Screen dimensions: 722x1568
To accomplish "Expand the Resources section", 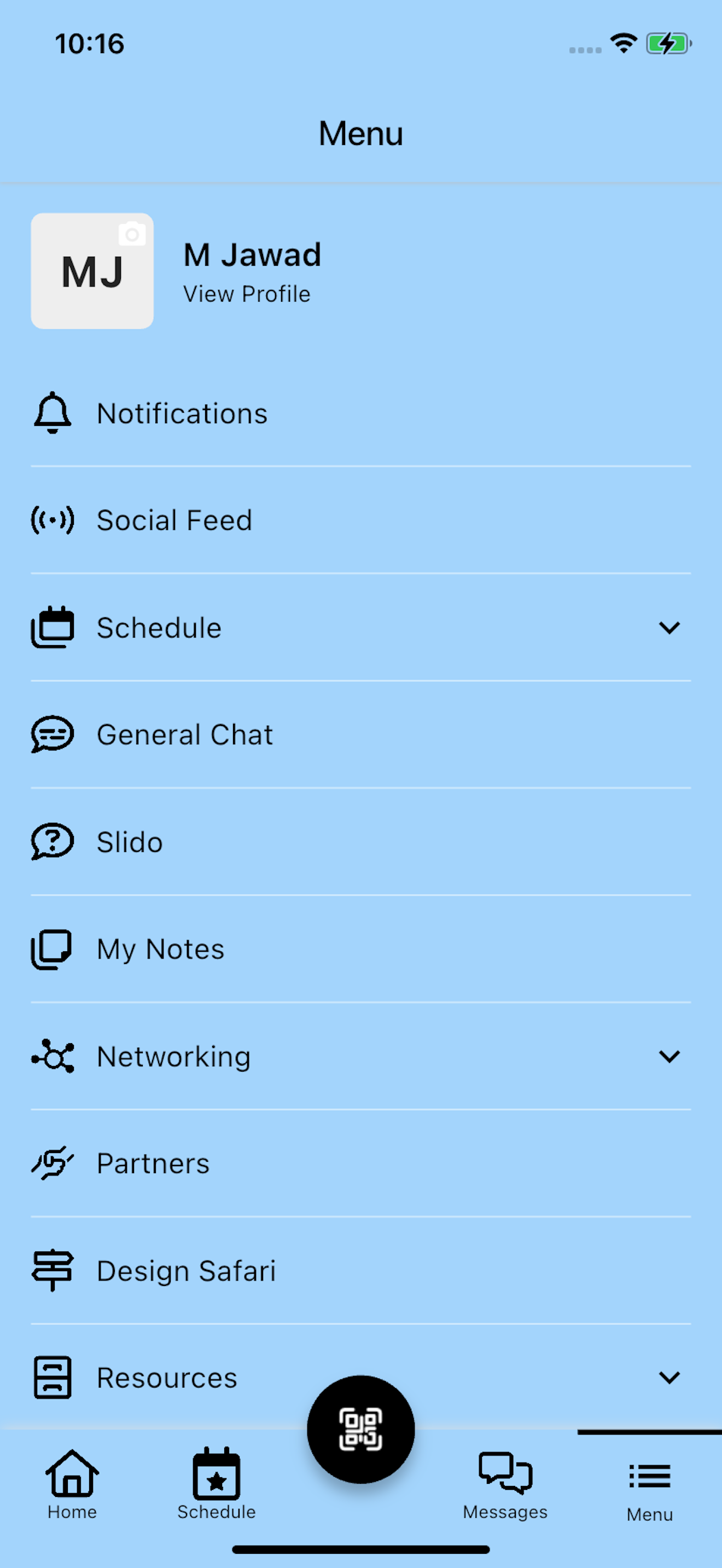I will (x=669, y=1378).
